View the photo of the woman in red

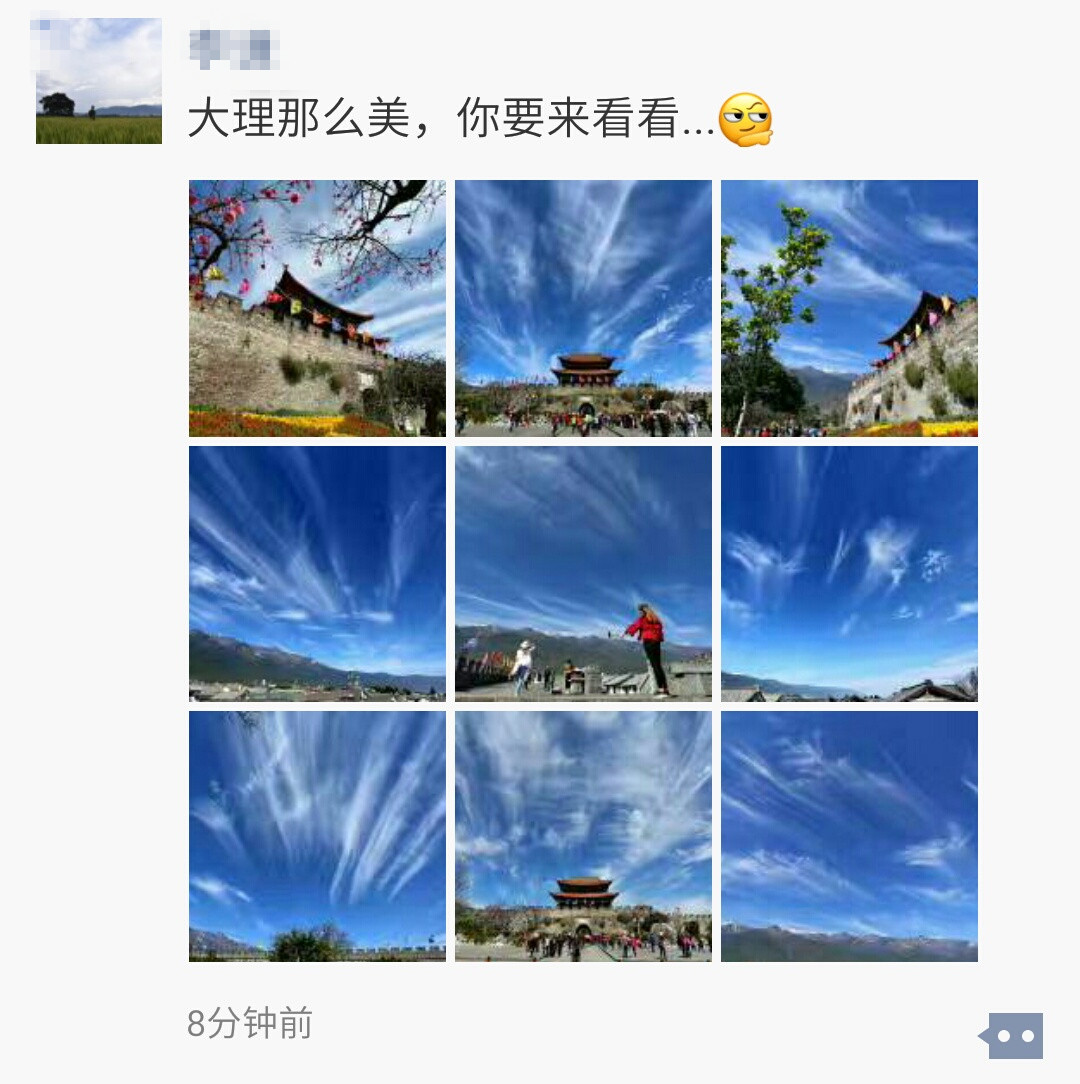click(583, 573)
